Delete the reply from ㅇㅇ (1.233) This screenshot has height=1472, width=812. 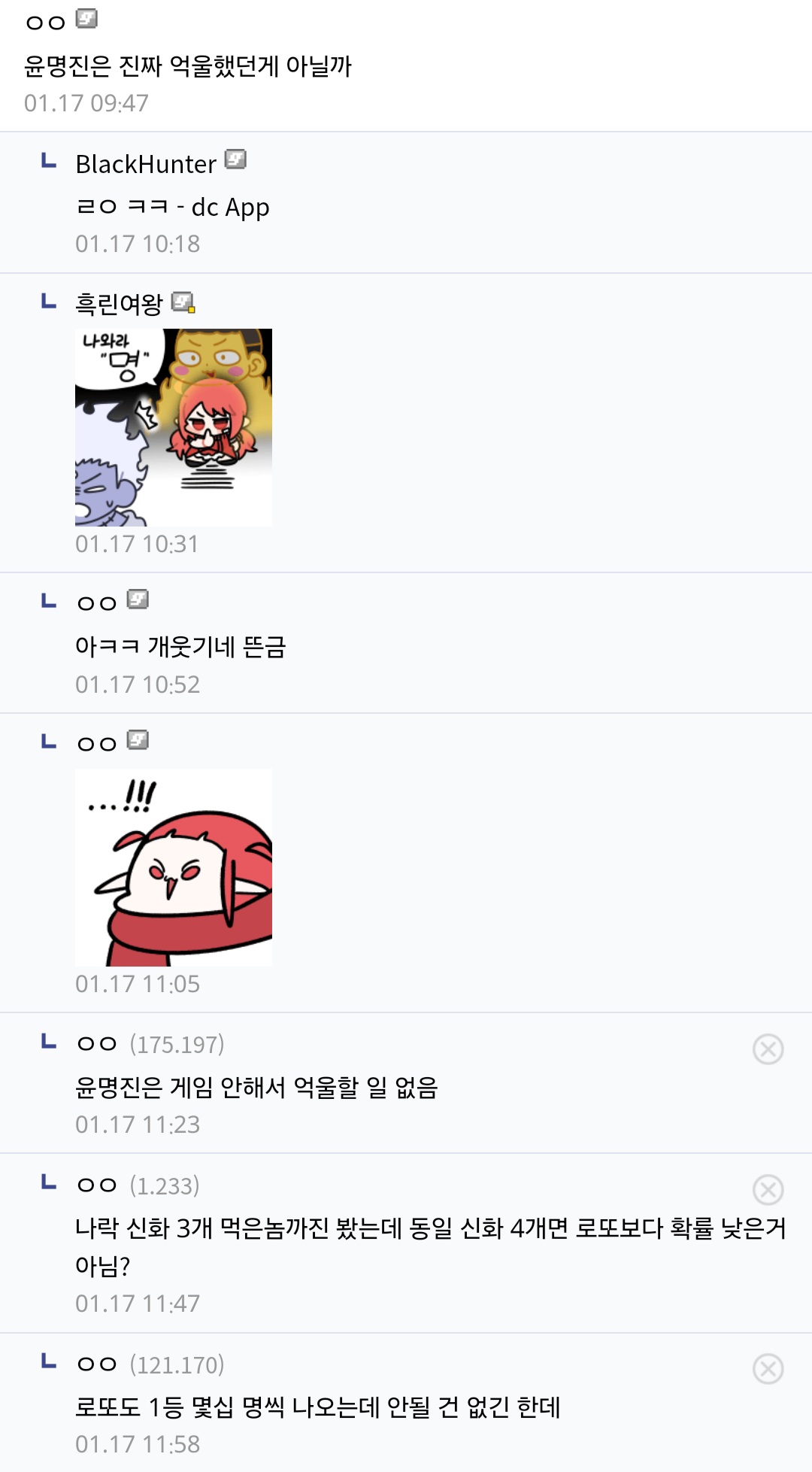768,1189
